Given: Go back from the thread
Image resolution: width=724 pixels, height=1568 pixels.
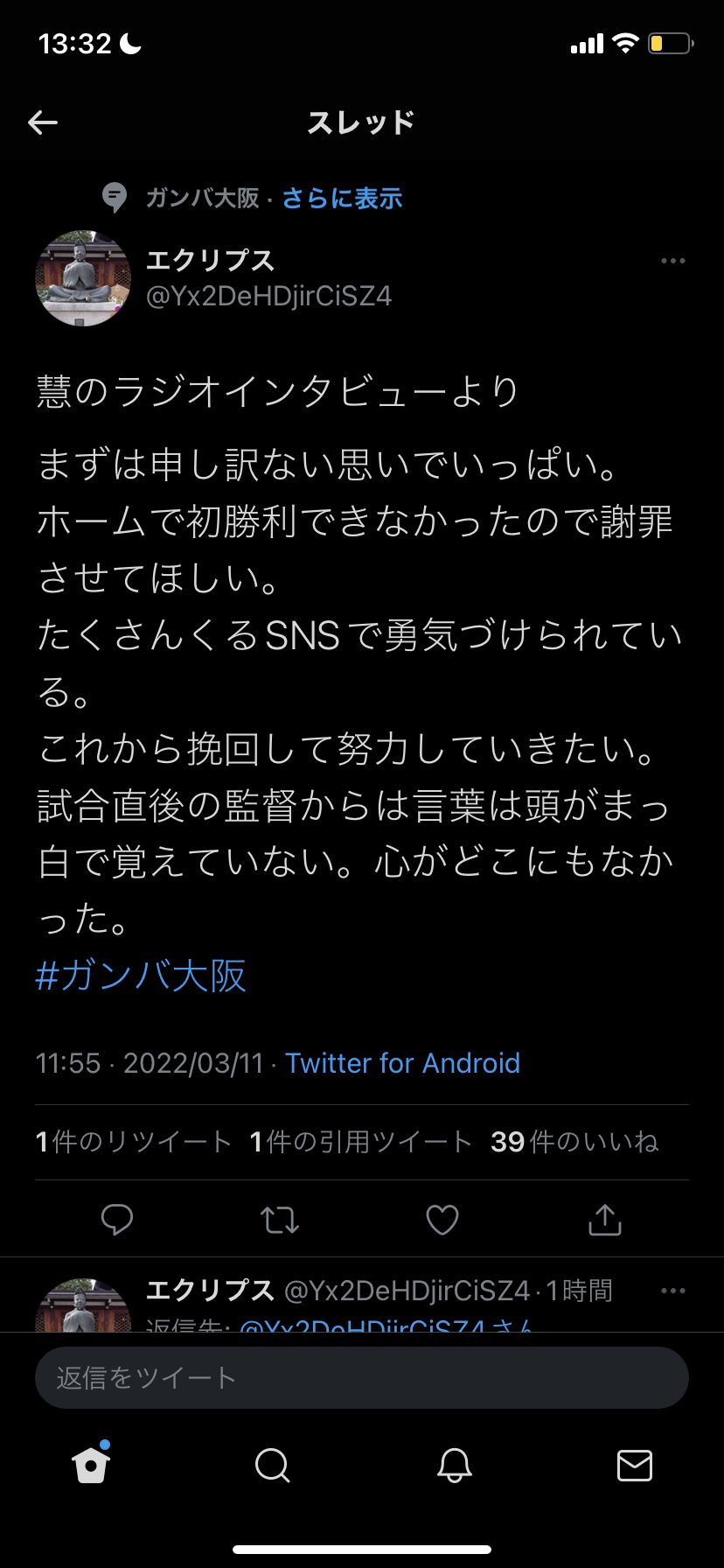Looking at the screenshot, I should (43, 122).
